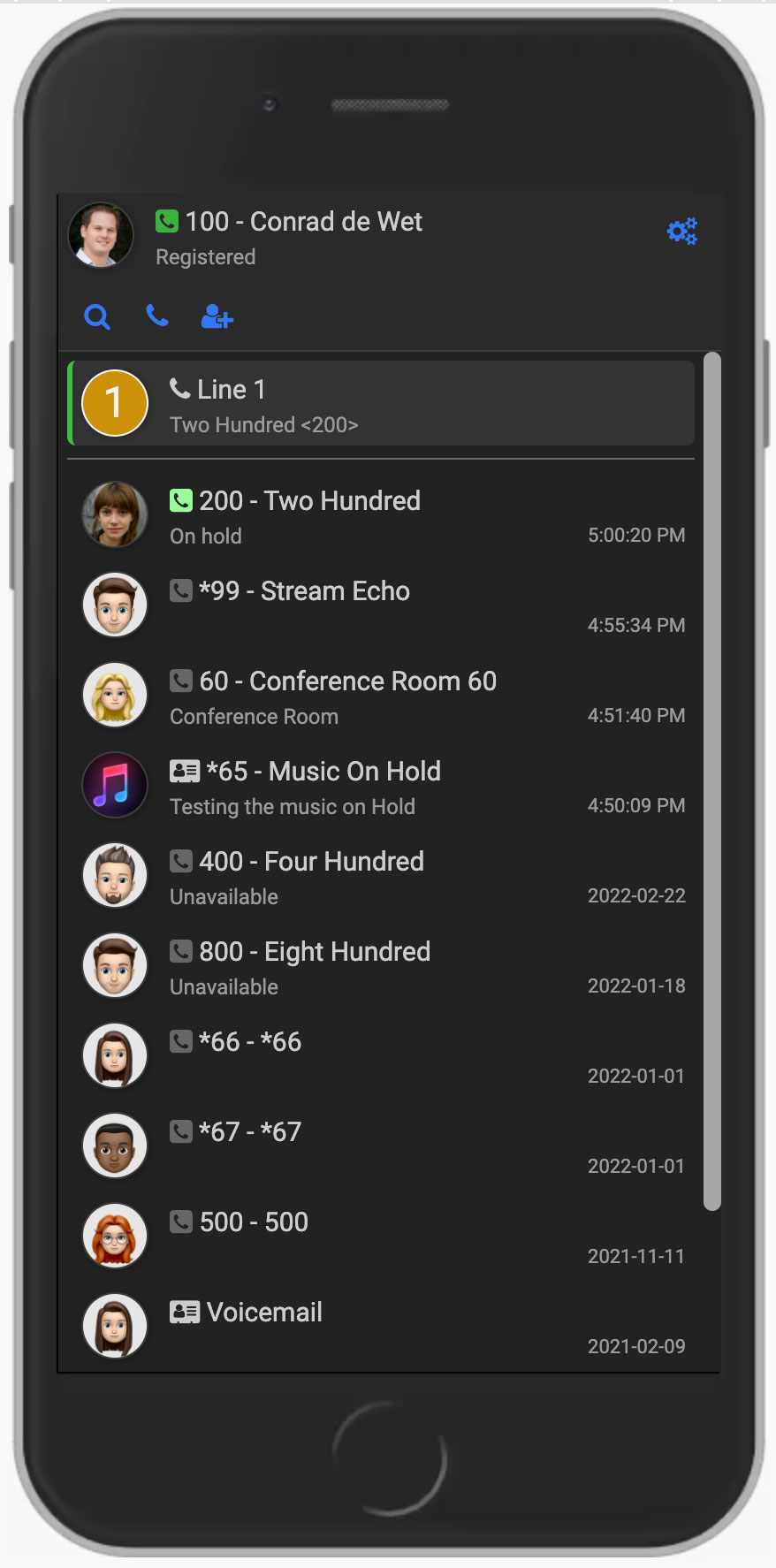Open 400 - Four Hundred contact
The image size is (776, 1568).
tap(382, 877)
